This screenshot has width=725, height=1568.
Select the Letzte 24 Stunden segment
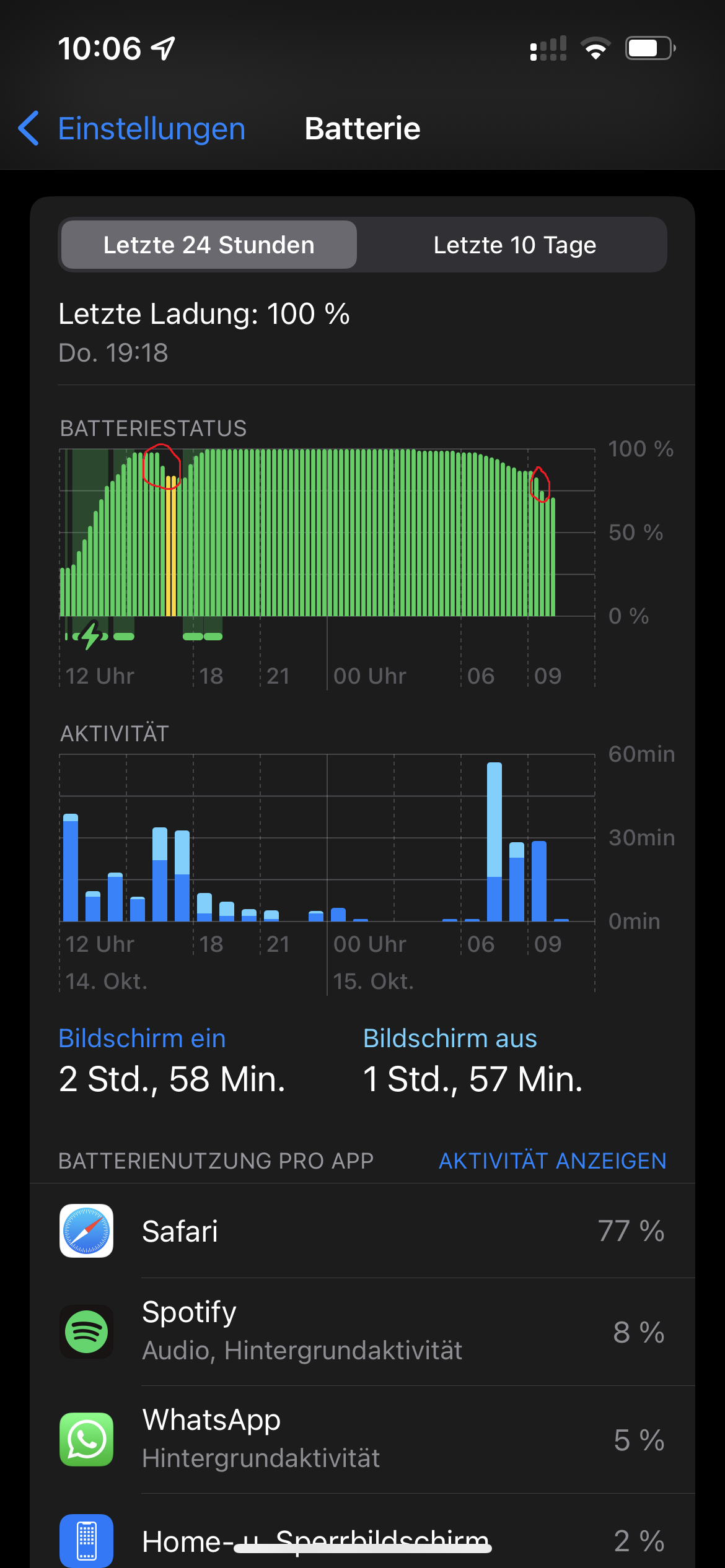tap(209, 245)
